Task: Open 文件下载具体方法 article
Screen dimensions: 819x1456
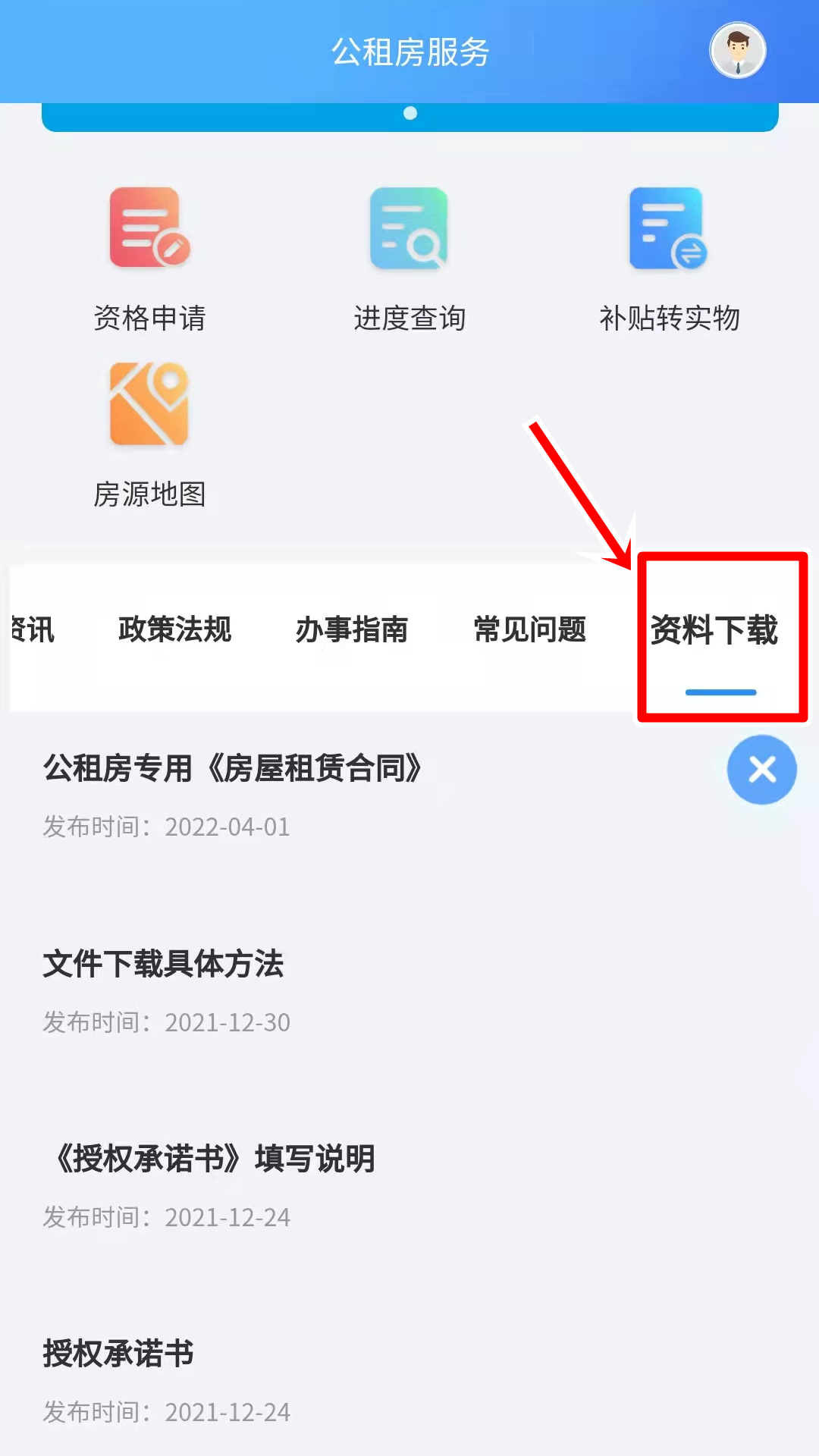Action: [163, 965]
